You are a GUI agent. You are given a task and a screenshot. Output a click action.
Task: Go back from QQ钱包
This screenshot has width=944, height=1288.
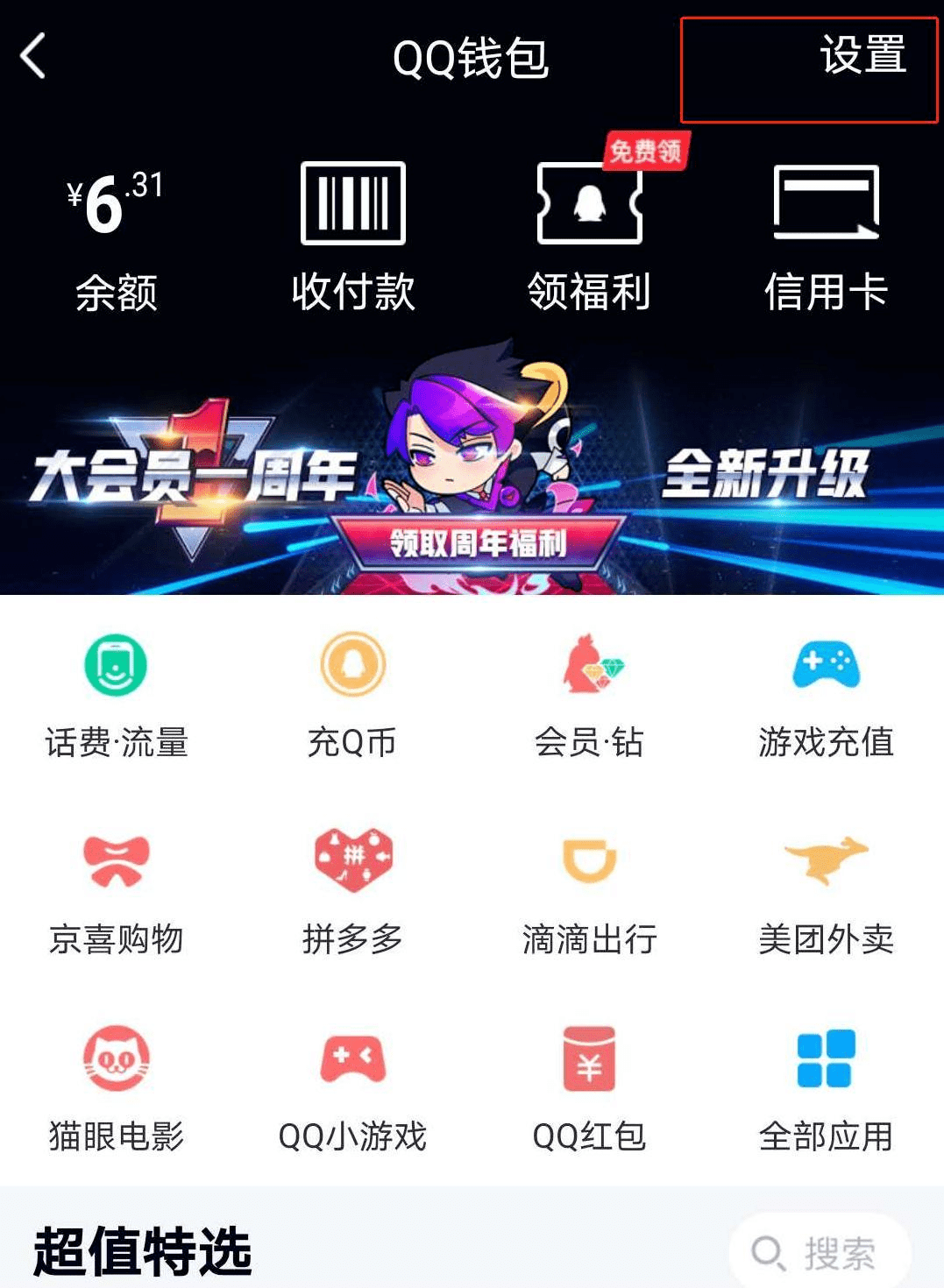tap(33, 57)
